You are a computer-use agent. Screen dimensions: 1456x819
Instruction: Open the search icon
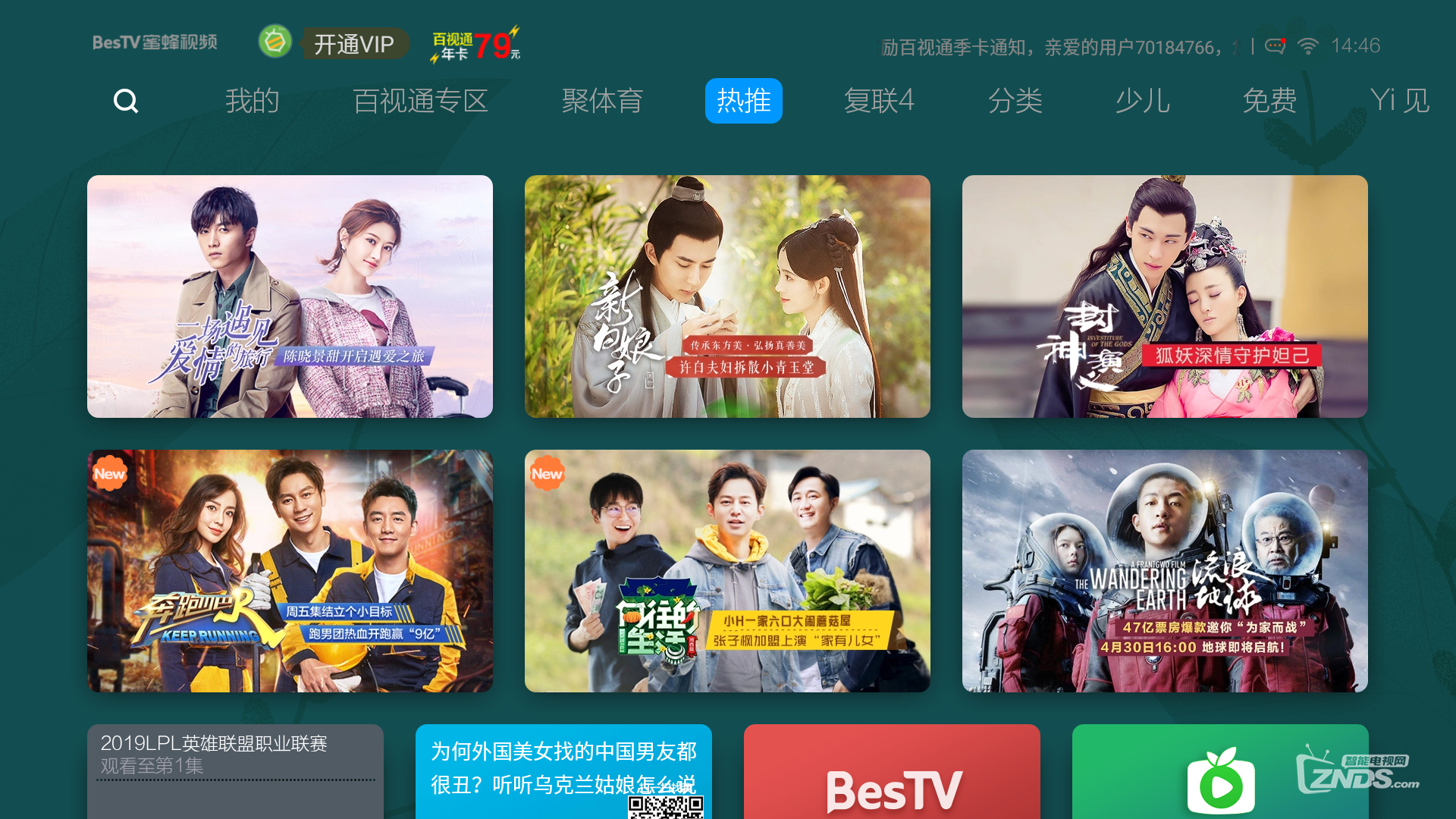pyautogui.click(x=126, y=101)
